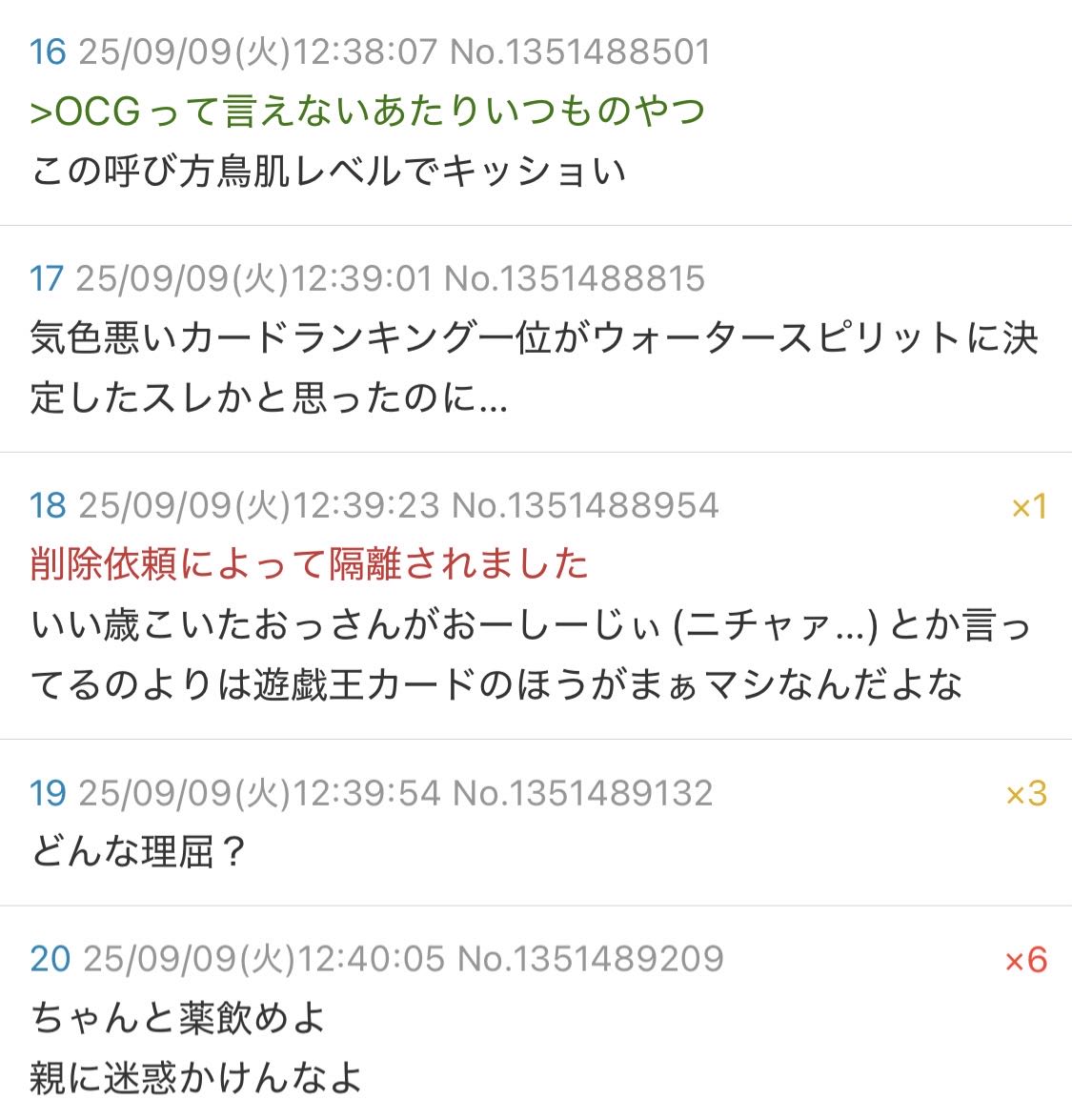
Task: Select post number 18
Action: (48, 505)
